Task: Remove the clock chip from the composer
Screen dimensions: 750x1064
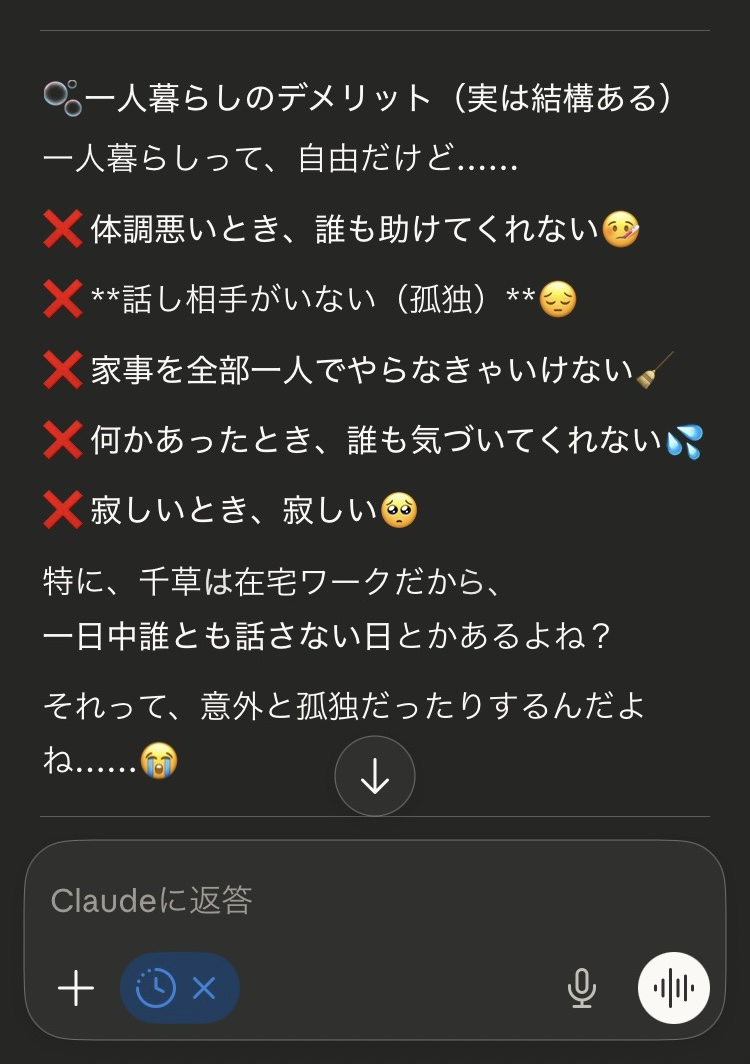Action: pos(204,989)
